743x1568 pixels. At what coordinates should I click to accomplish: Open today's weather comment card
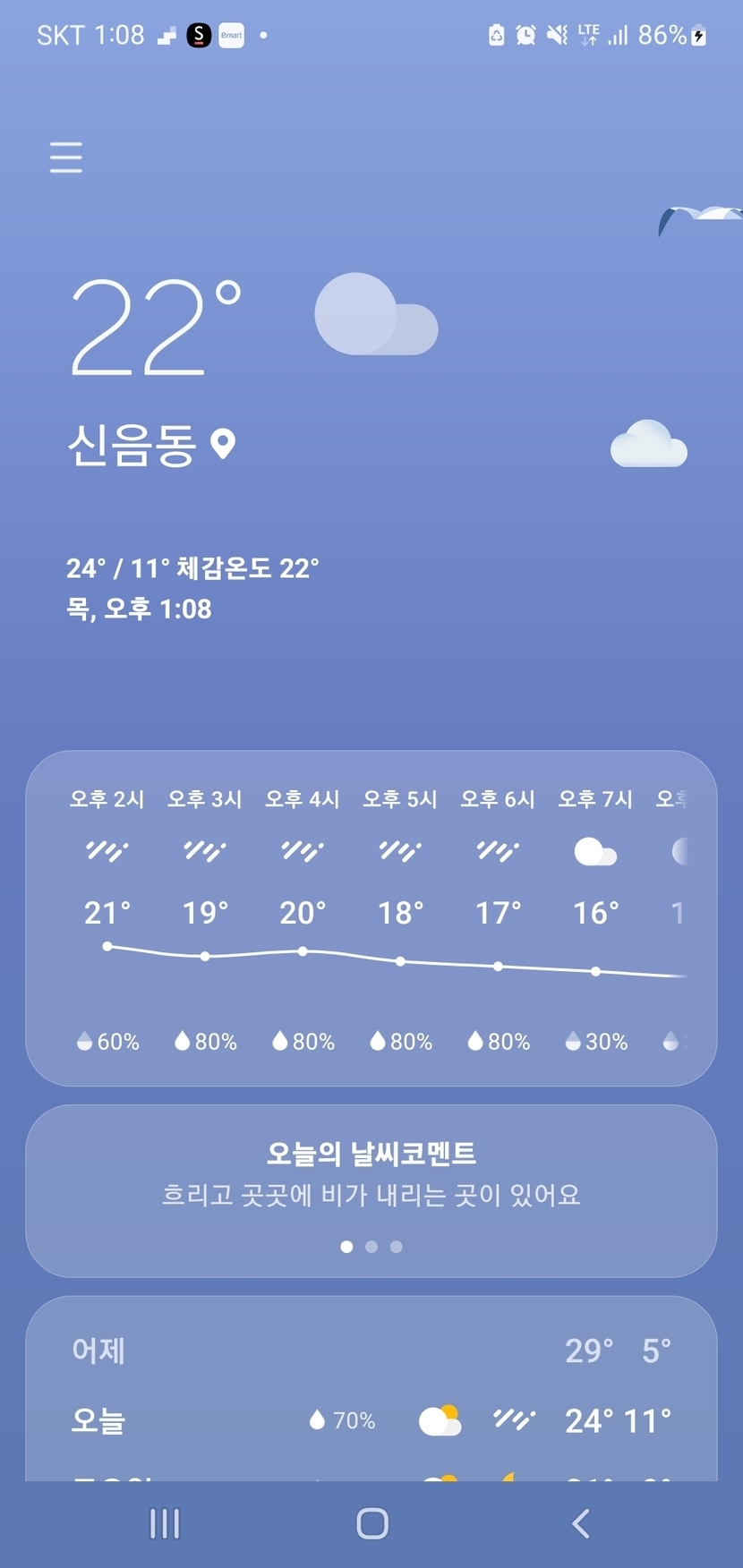tap(371, 1174)
